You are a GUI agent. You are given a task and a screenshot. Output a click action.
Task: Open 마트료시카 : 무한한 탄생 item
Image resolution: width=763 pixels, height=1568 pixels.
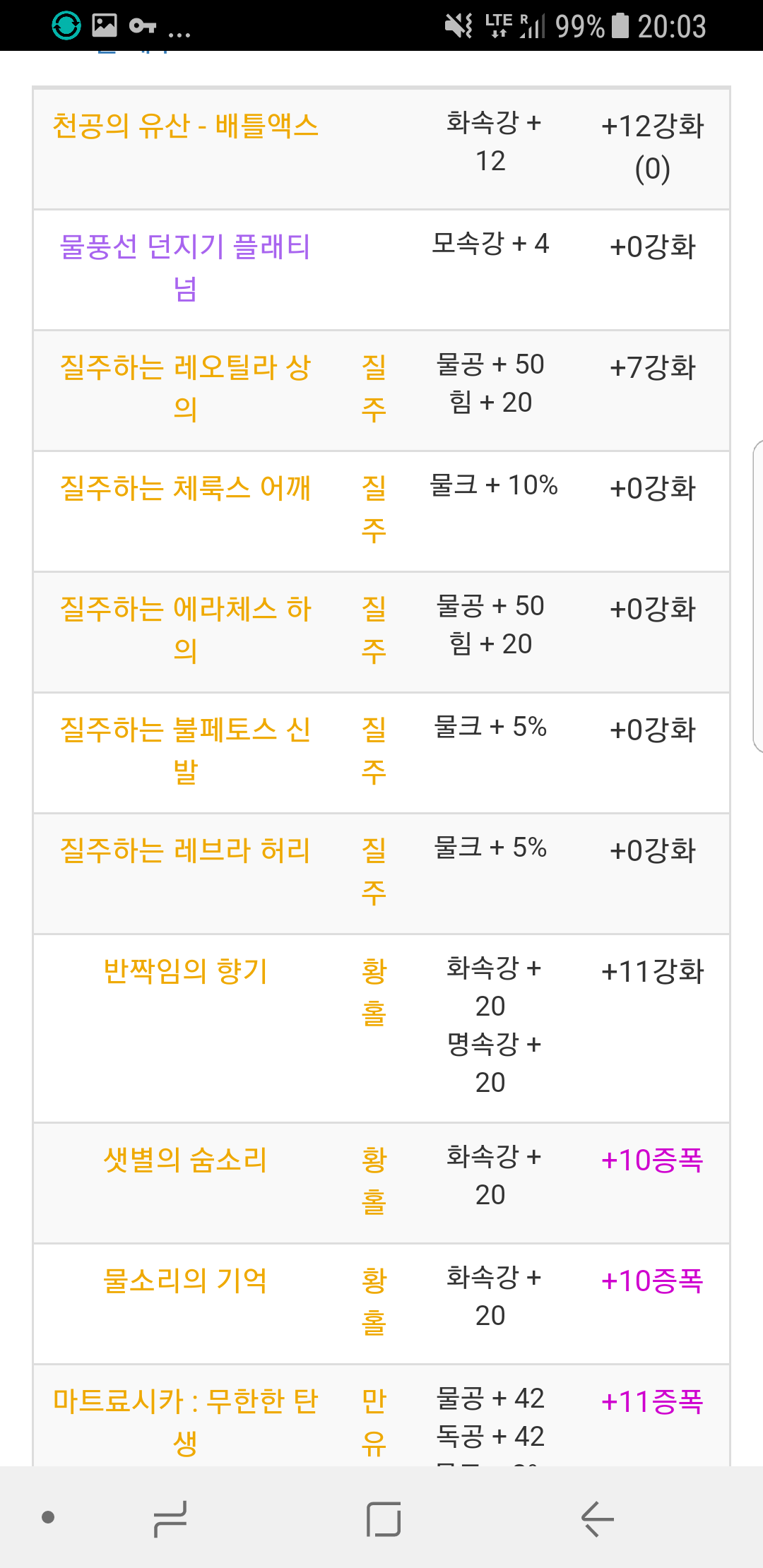[x=185, y=1422]
